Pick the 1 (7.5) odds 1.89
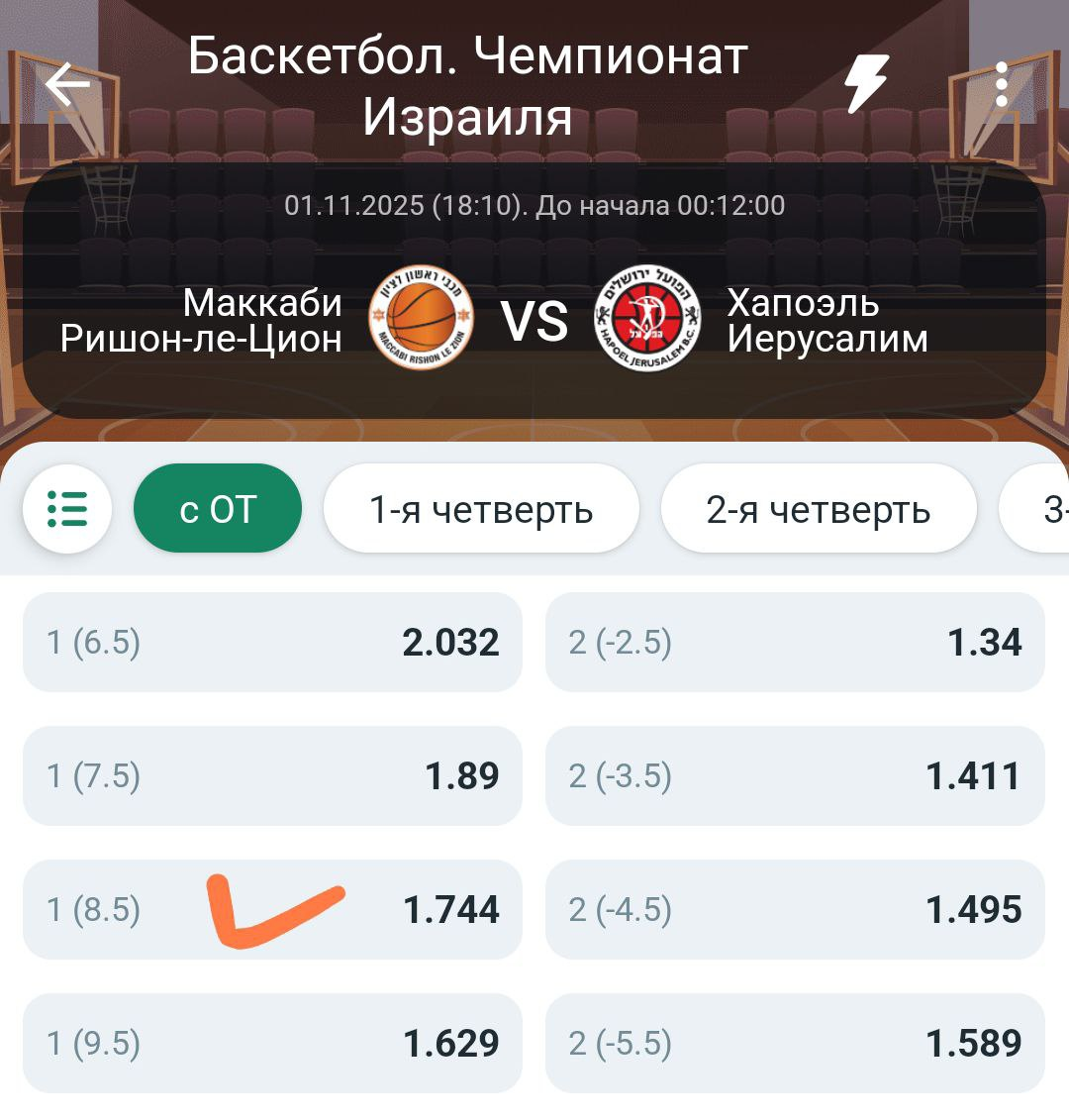This screenshot has height=1120, width=1069. [272, 775]
